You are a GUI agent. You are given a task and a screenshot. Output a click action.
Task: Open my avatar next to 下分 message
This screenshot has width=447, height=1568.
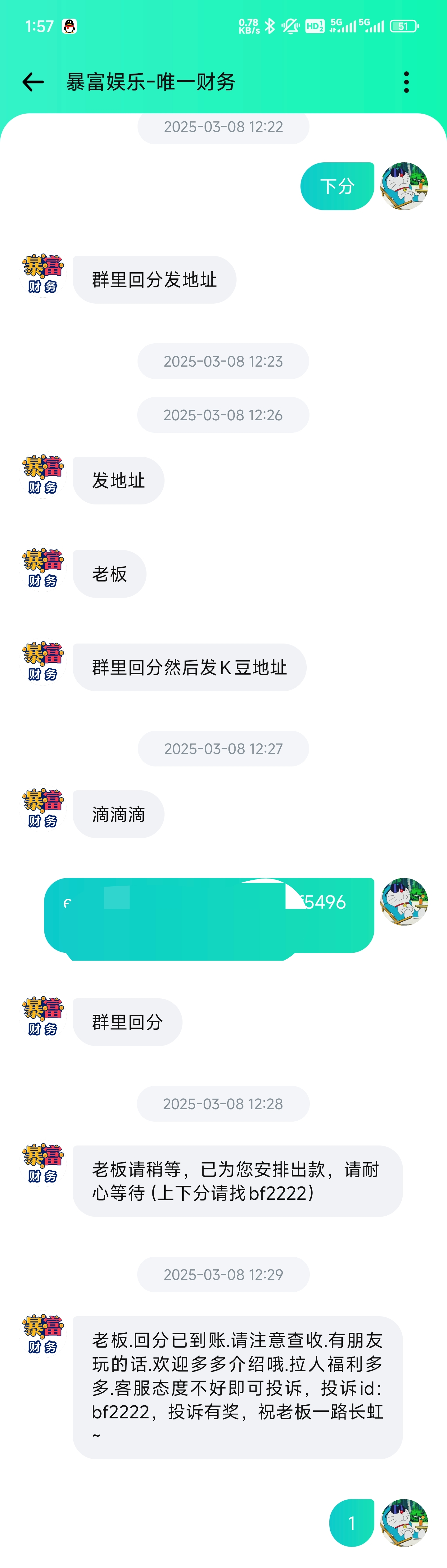pos(404,186)
